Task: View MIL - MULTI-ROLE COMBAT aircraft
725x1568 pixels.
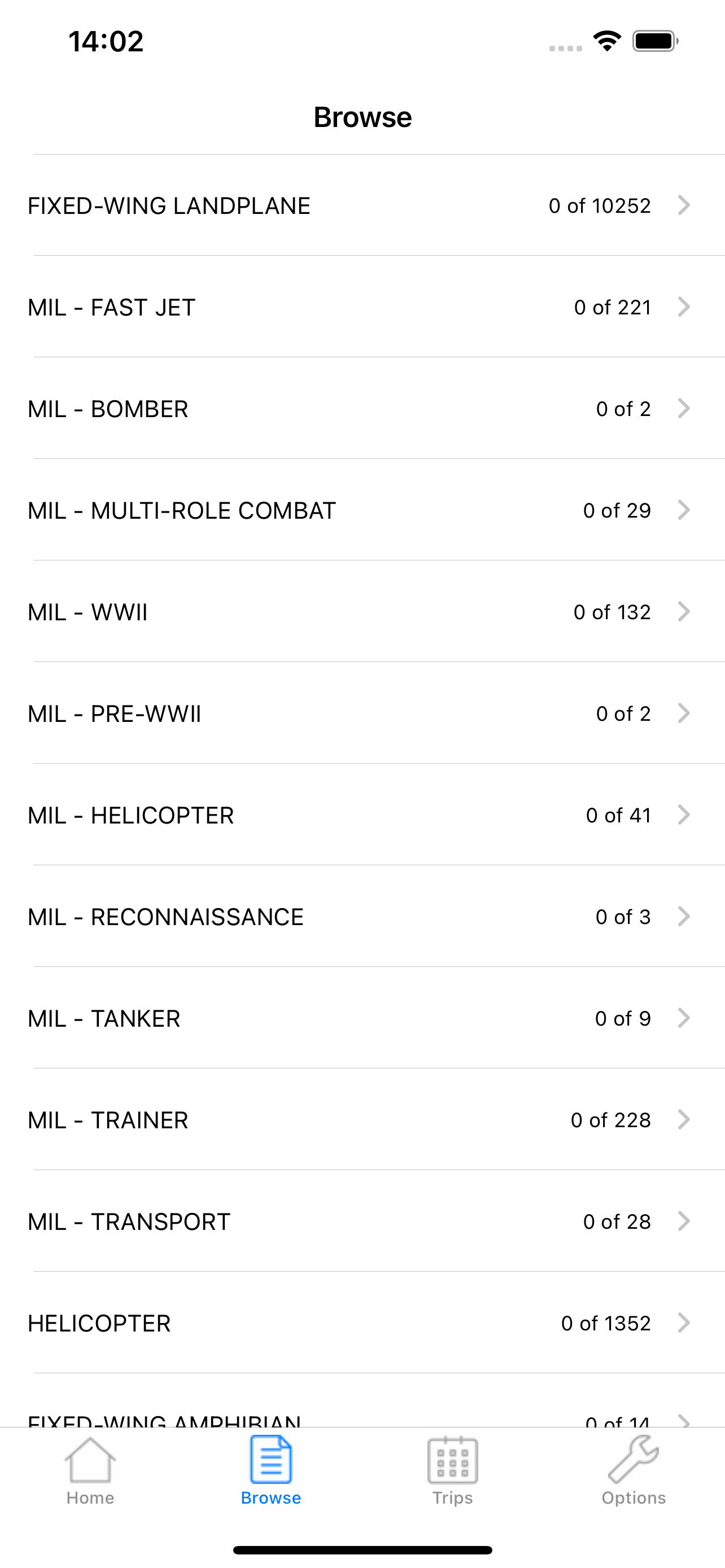Action: [362, 511]
